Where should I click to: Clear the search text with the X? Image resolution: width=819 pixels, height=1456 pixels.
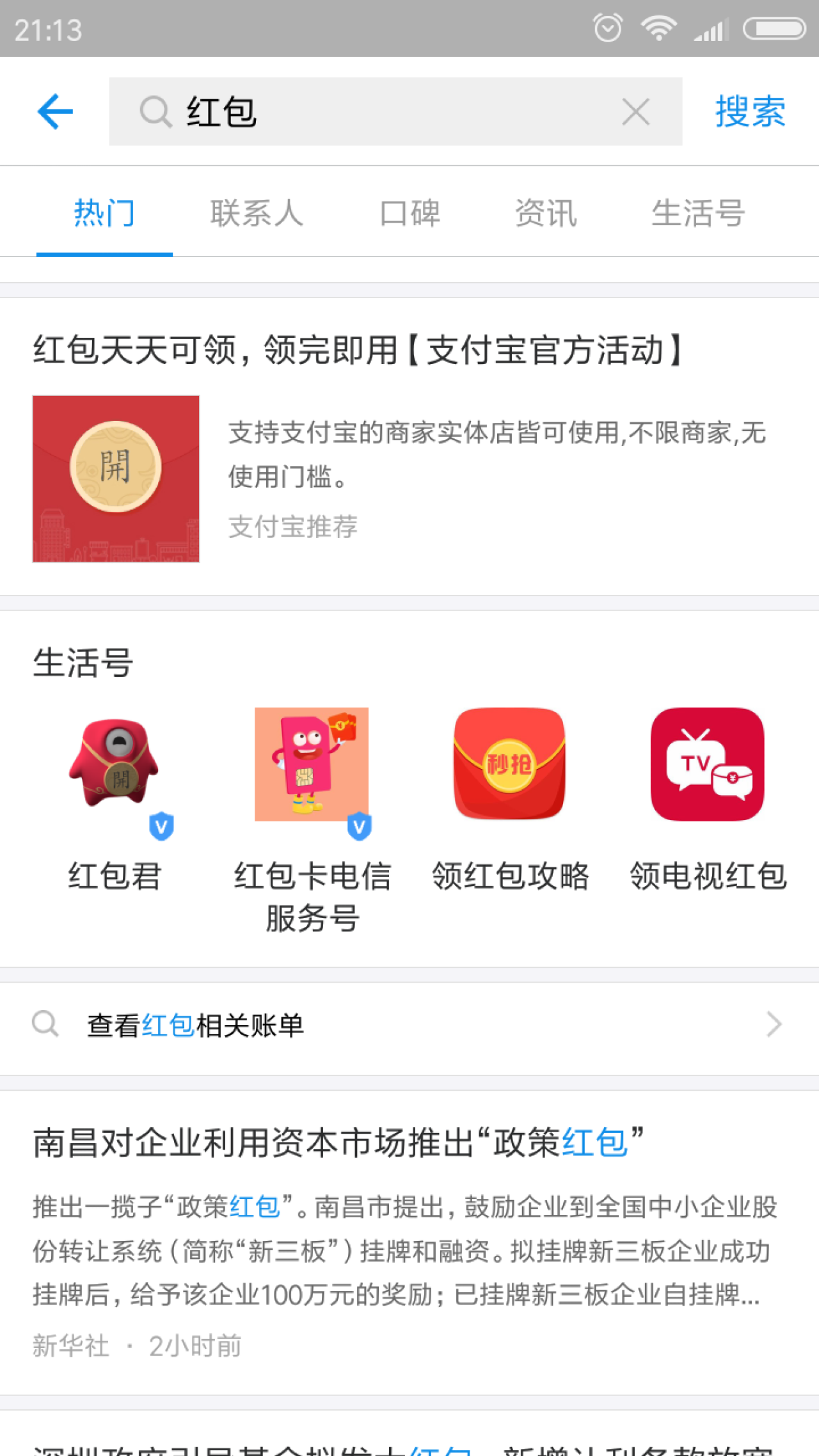coord(635,112)
